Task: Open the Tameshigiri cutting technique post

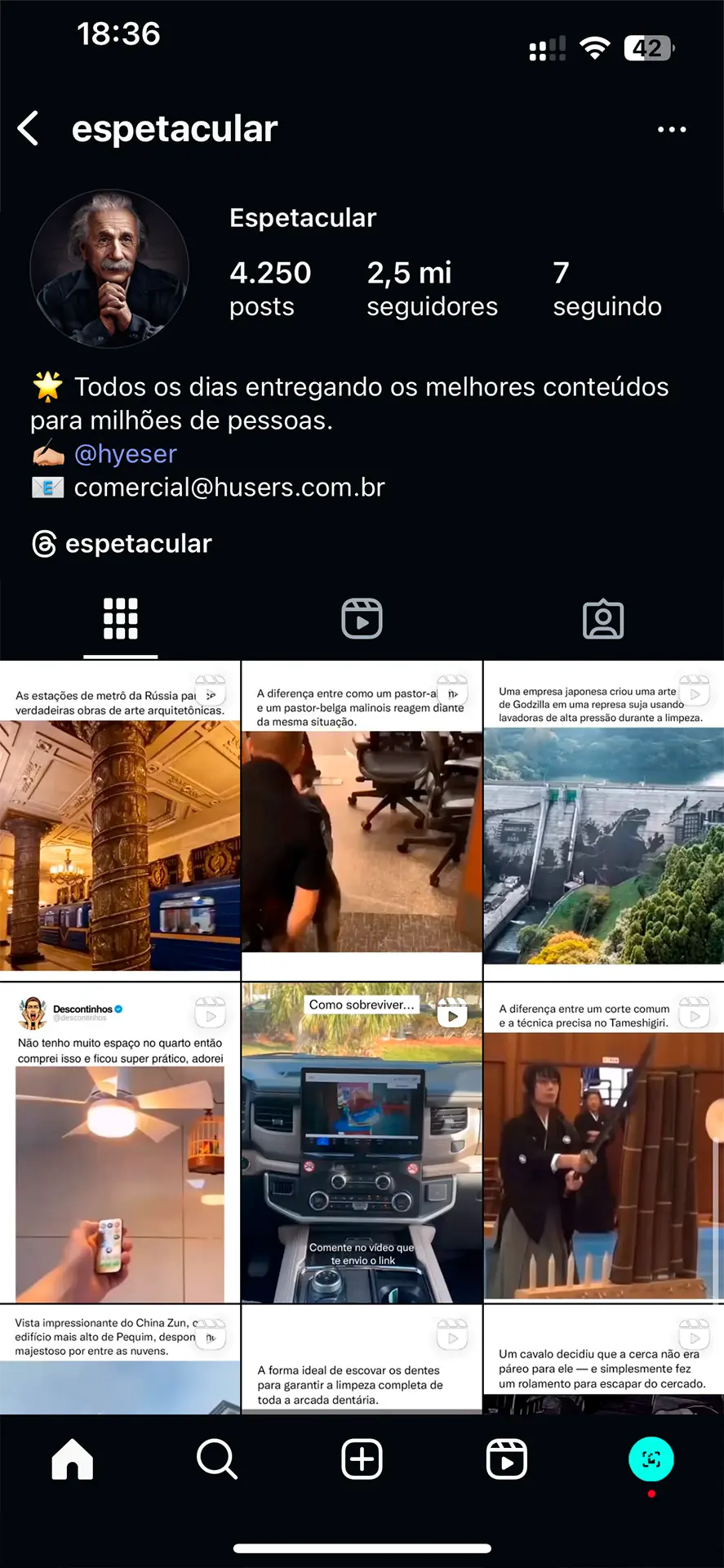Action: [603, 1142]
